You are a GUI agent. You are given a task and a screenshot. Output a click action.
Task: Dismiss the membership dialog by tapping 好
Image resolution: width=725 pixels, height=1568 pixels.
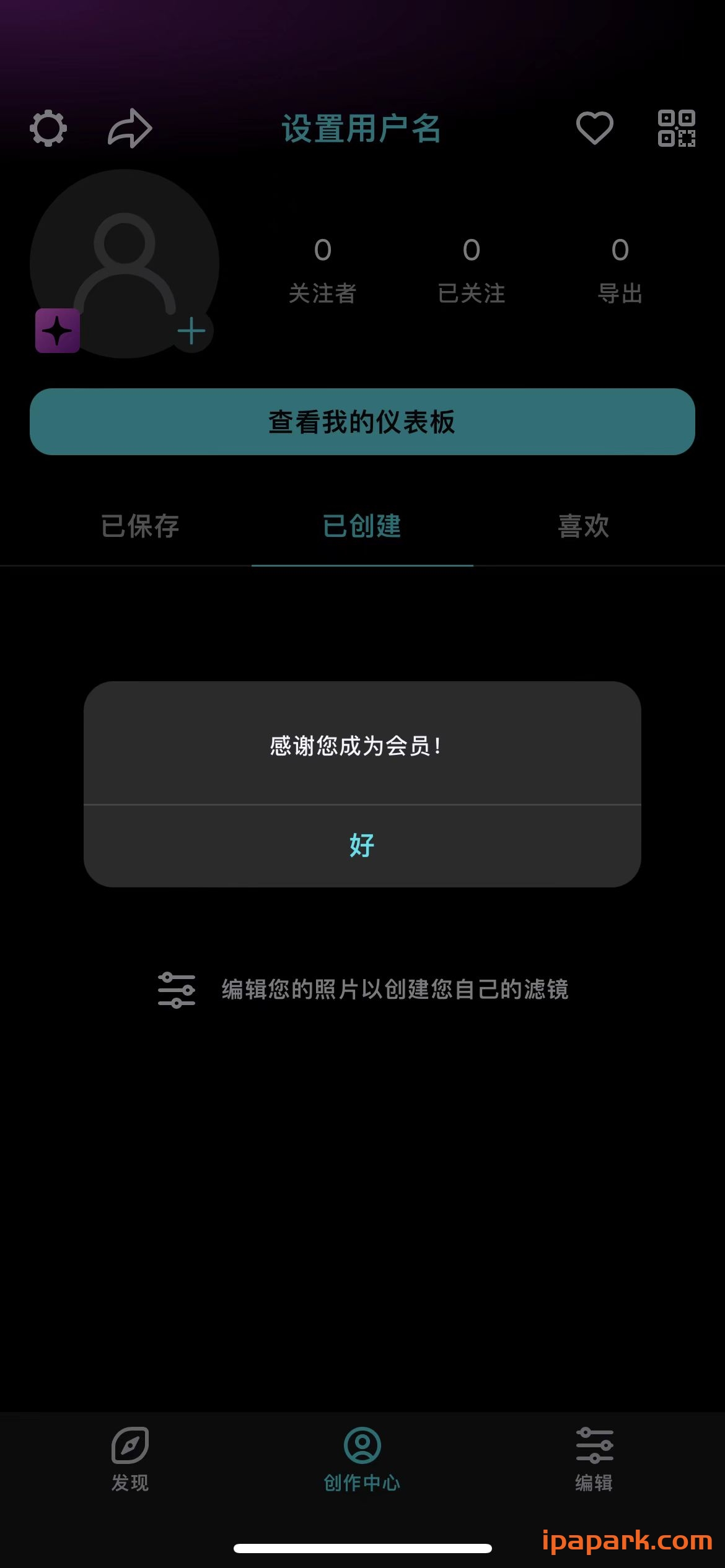[x=362, y=842]
